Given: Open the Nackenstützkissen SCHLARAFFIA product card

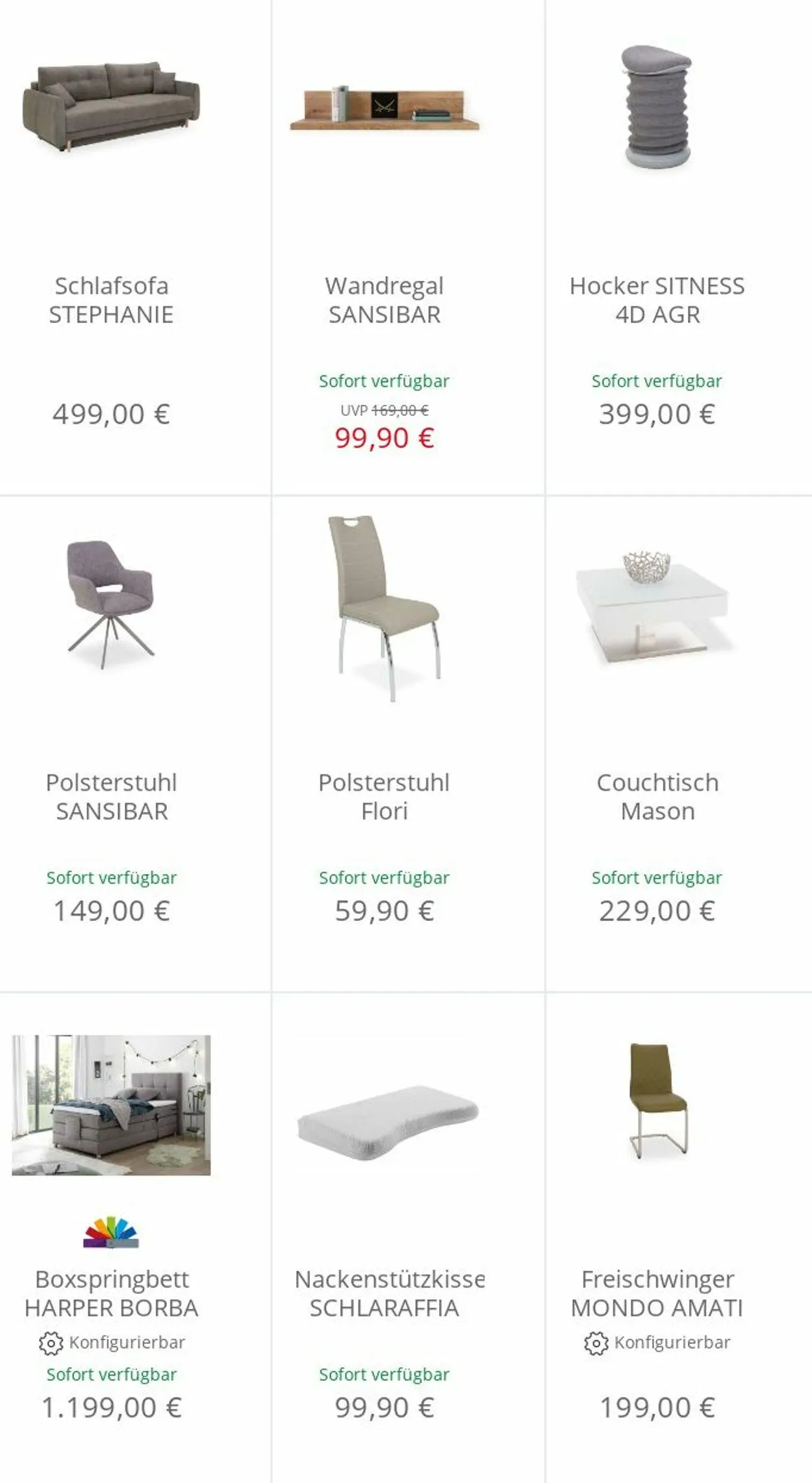Looking at the screenshot, I should (408, 1238).
